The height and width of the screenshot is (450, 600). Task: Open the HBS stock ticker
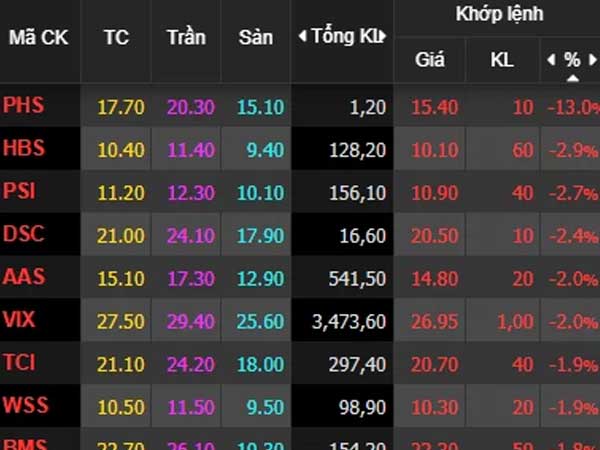point(23,149)
